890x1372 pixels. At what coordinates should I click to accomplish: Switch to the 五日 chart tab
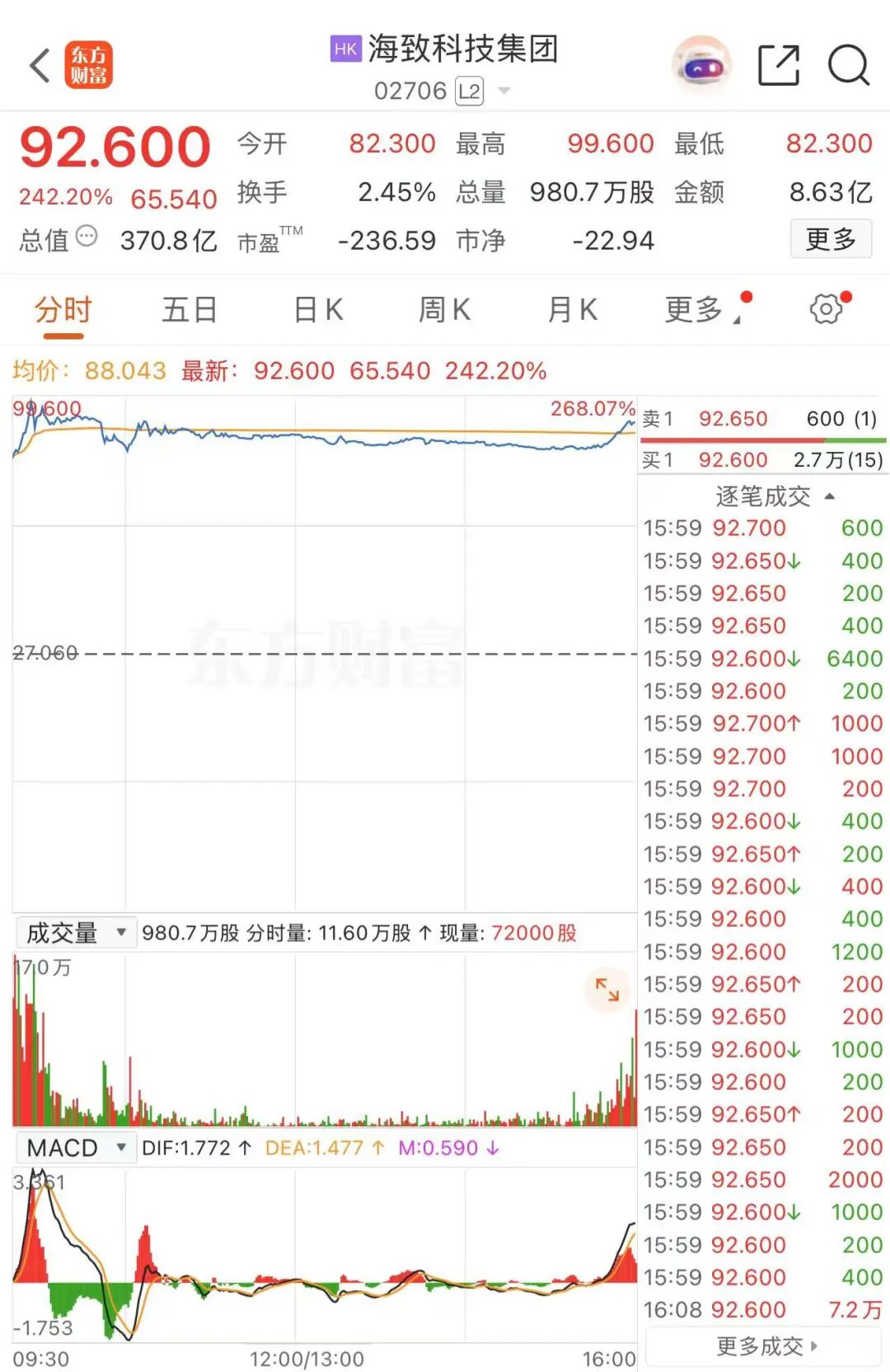pos(190,310)
